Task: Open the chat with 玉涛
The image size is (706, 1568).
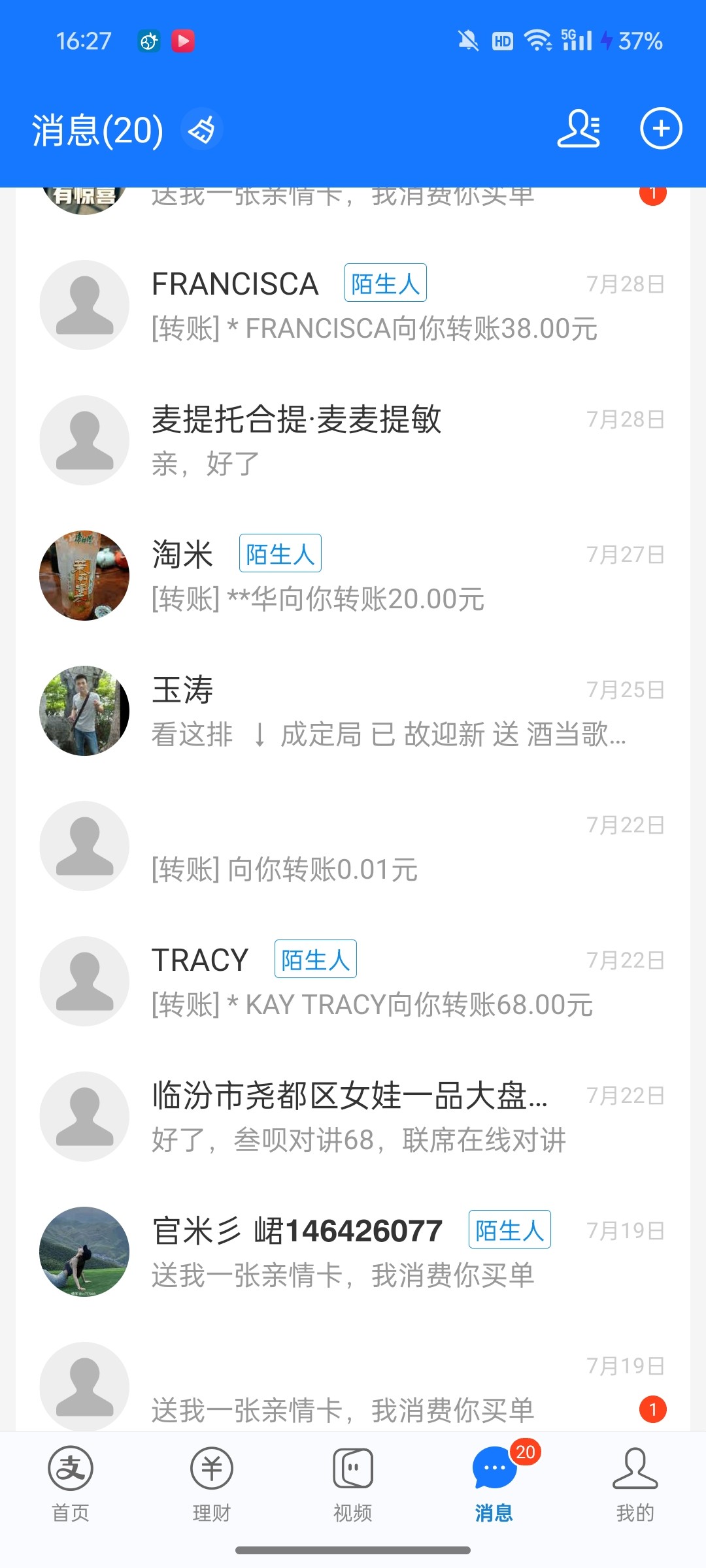Action: click(x=353, y=711)
